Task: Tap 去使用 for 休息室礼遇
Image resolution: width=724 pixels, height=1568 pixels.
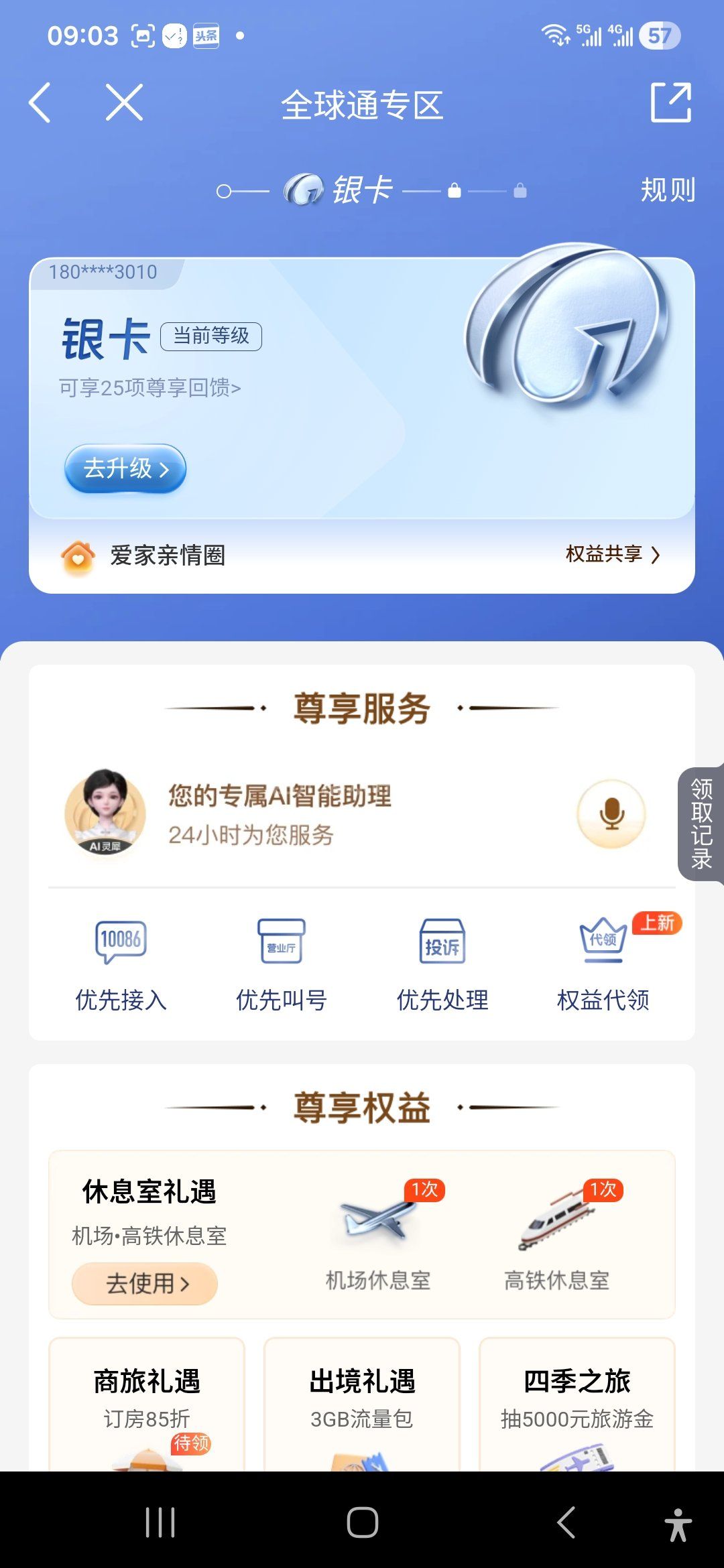Action: 145,1283
